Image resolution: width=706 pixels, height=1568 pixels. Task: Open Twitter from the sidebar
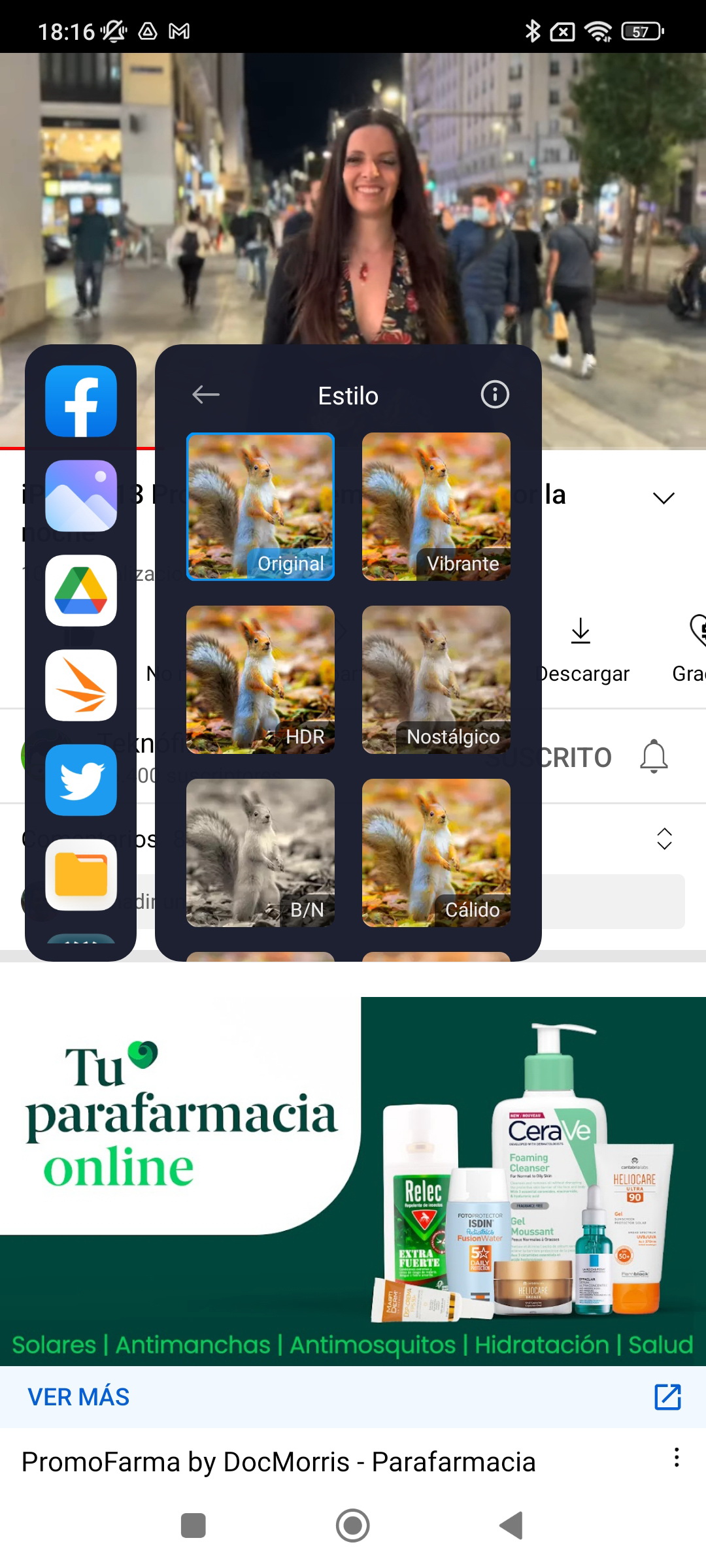tap(81, 780)
